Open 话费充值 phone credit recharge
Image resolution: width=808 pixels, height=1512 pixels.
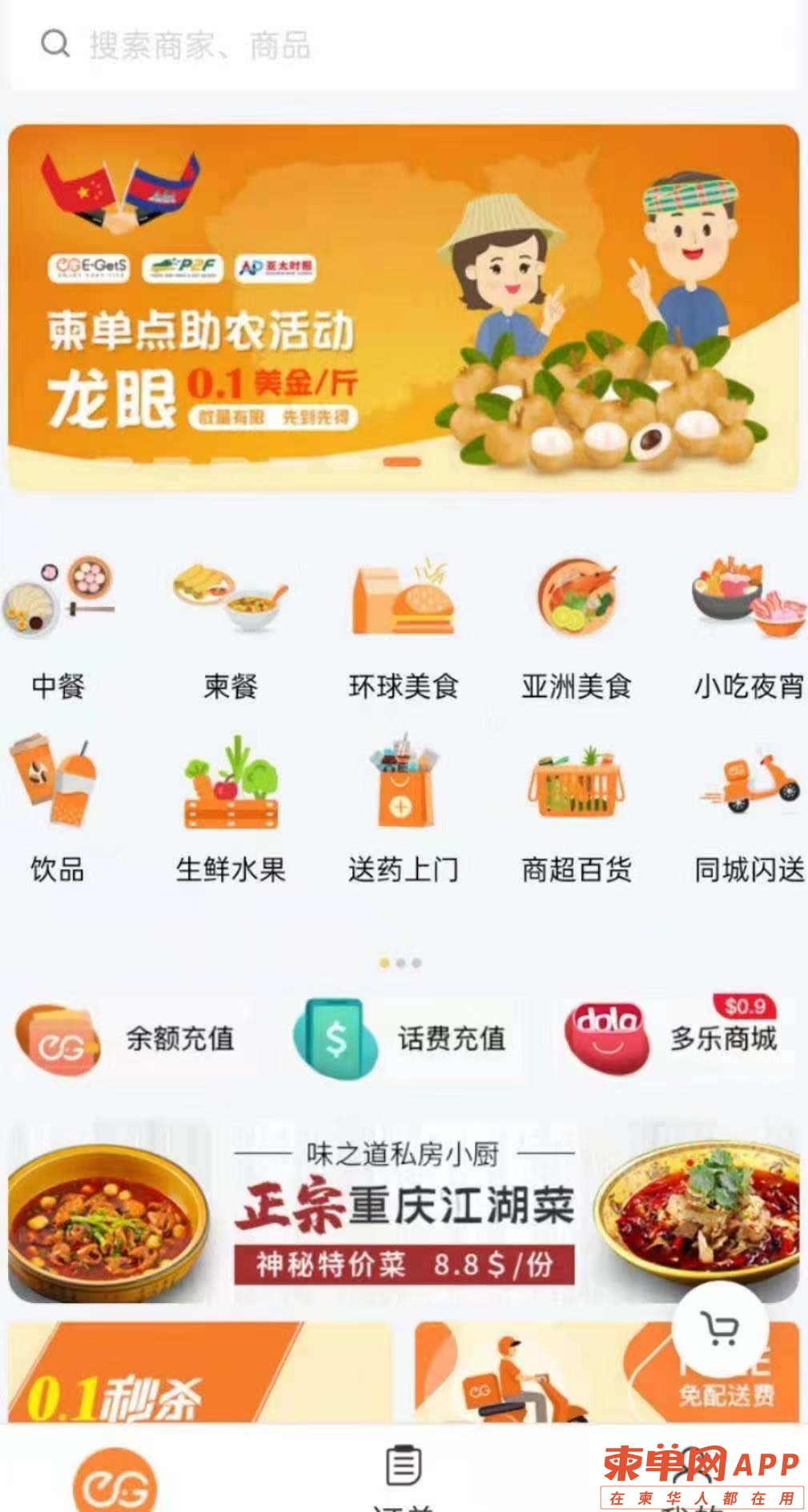400,1039
